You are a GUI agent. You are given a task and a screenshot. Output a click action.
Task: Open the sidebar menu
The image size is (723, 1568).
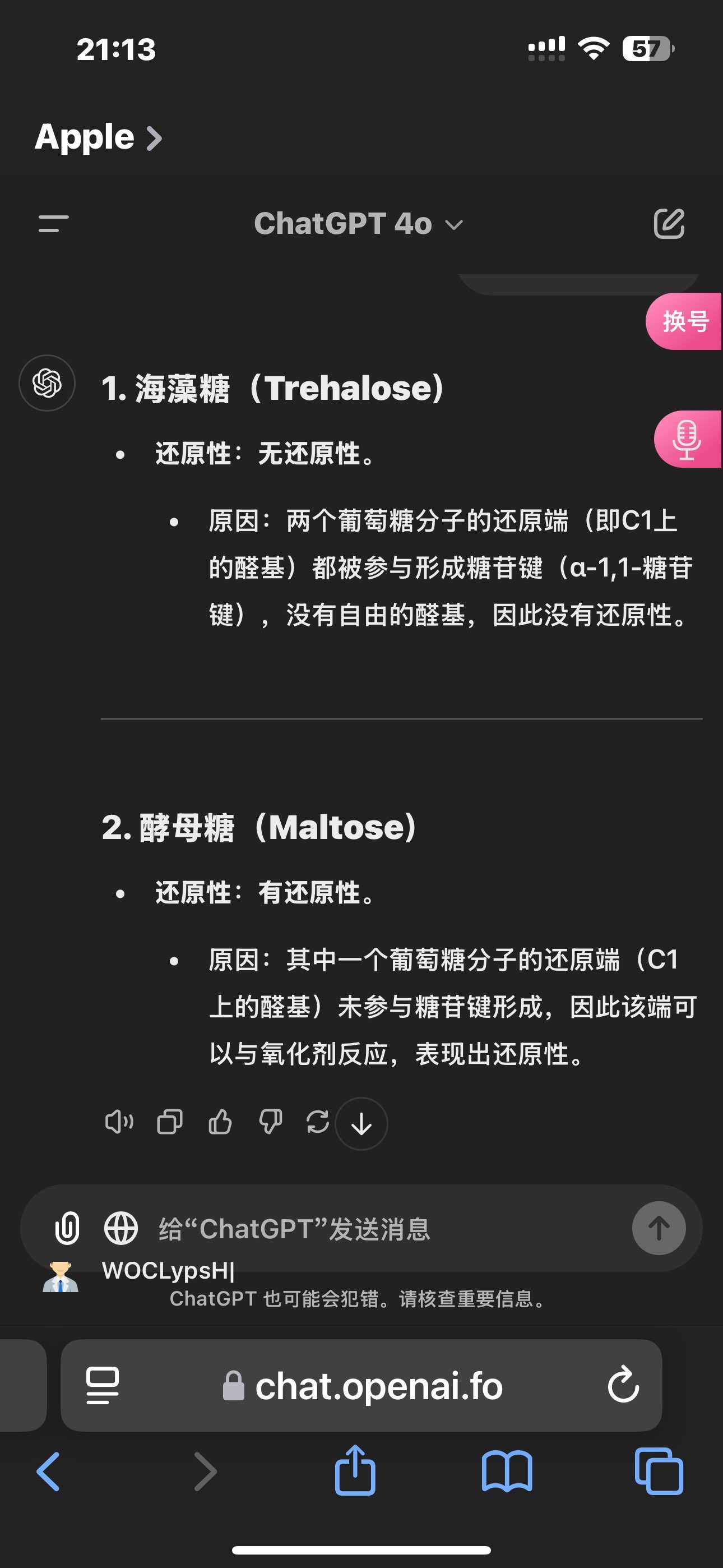click(x=54, y=223)
